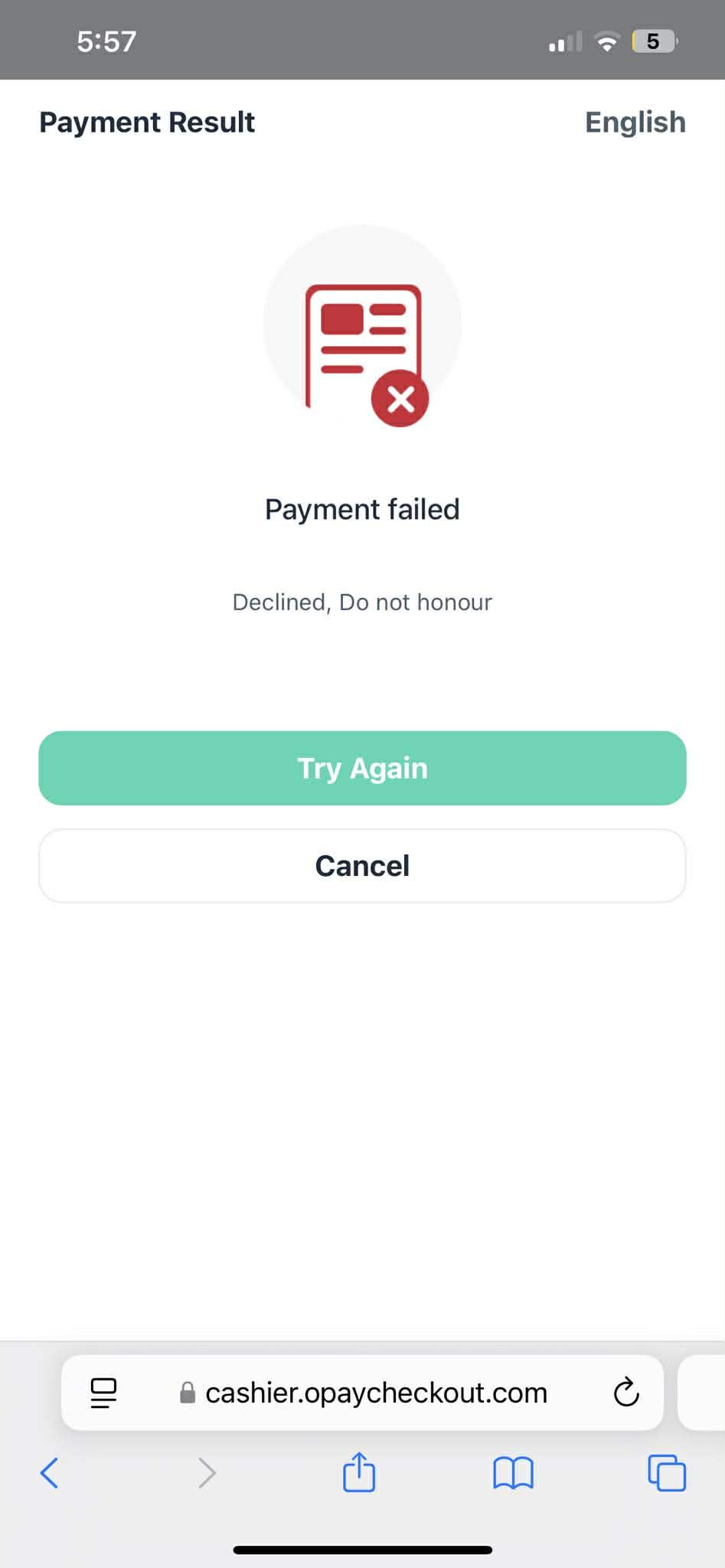The width and height of the screenshot is (725, 1568).
Task: Open the page settings menu in address bar
Action: coord(103,1393)
